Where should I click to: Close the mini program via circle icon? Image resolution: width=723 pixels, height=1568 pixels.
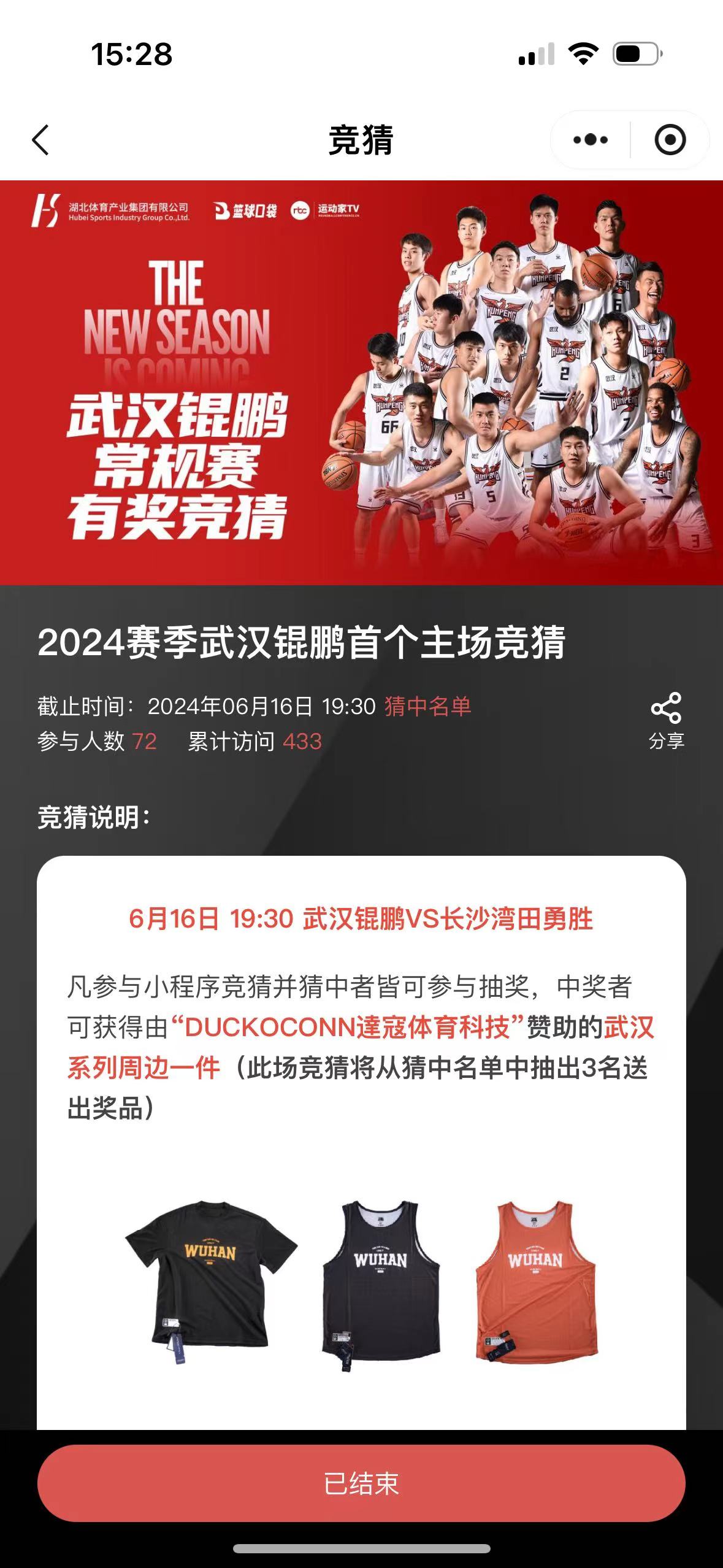[670, 140]
